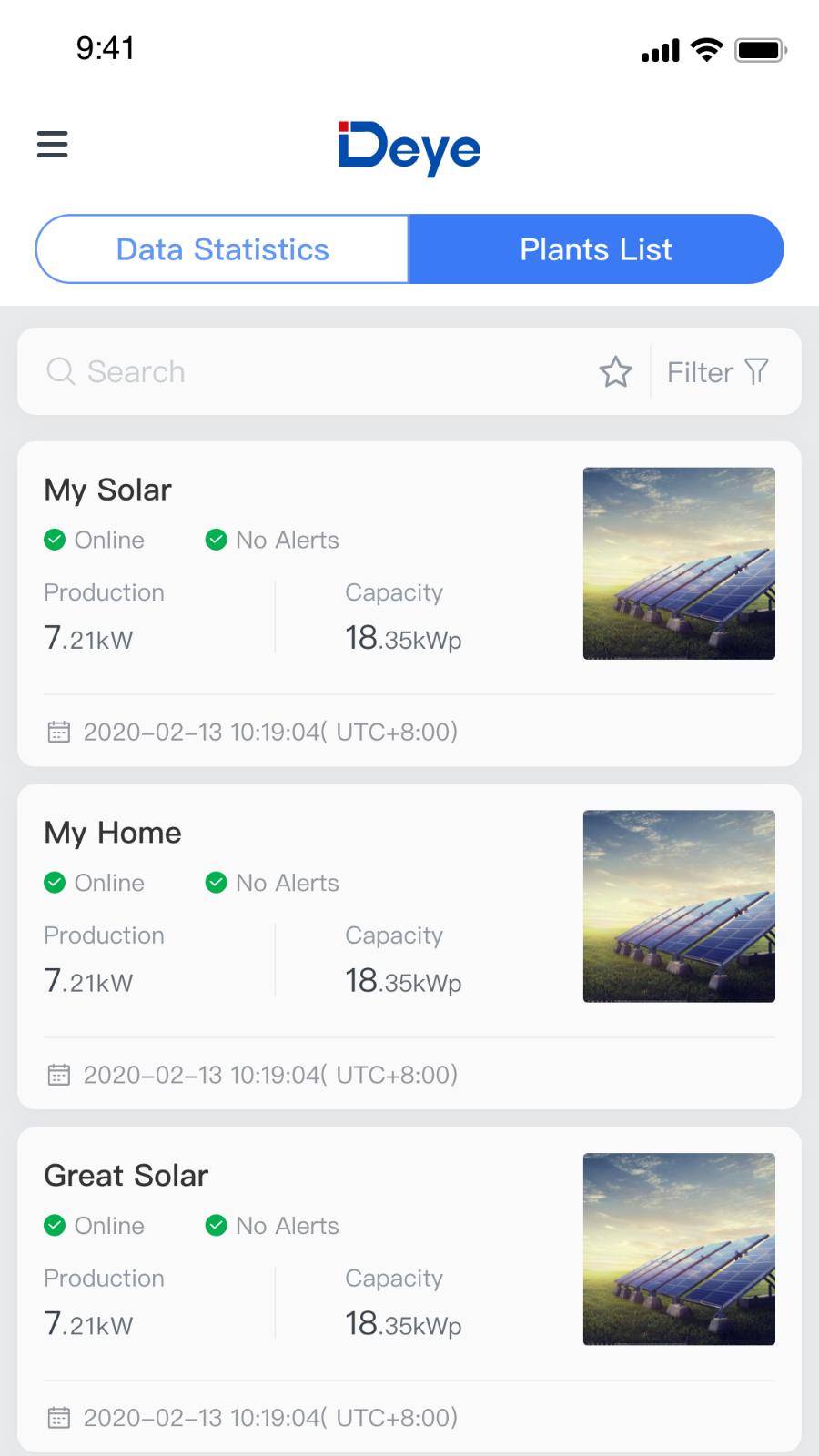The width and height of the screenshot is (819, 1456).
Task: Open the hamburger navigation menu
Action: pyautogui.click(x=52, y=145)
